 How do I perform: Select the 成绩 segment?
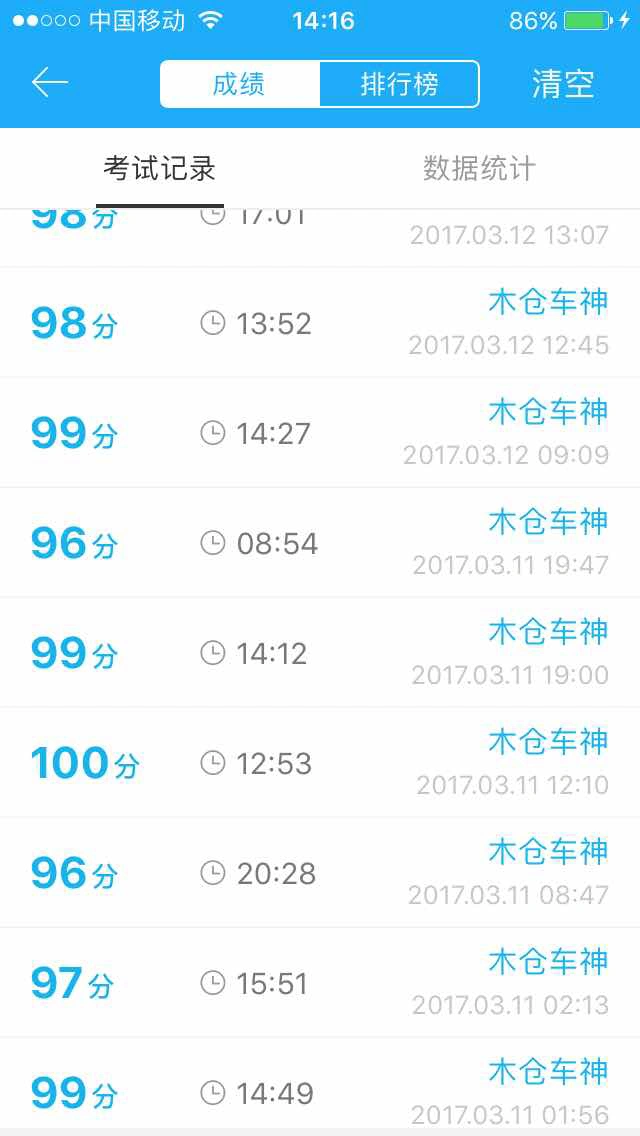[x=240, y=84]
